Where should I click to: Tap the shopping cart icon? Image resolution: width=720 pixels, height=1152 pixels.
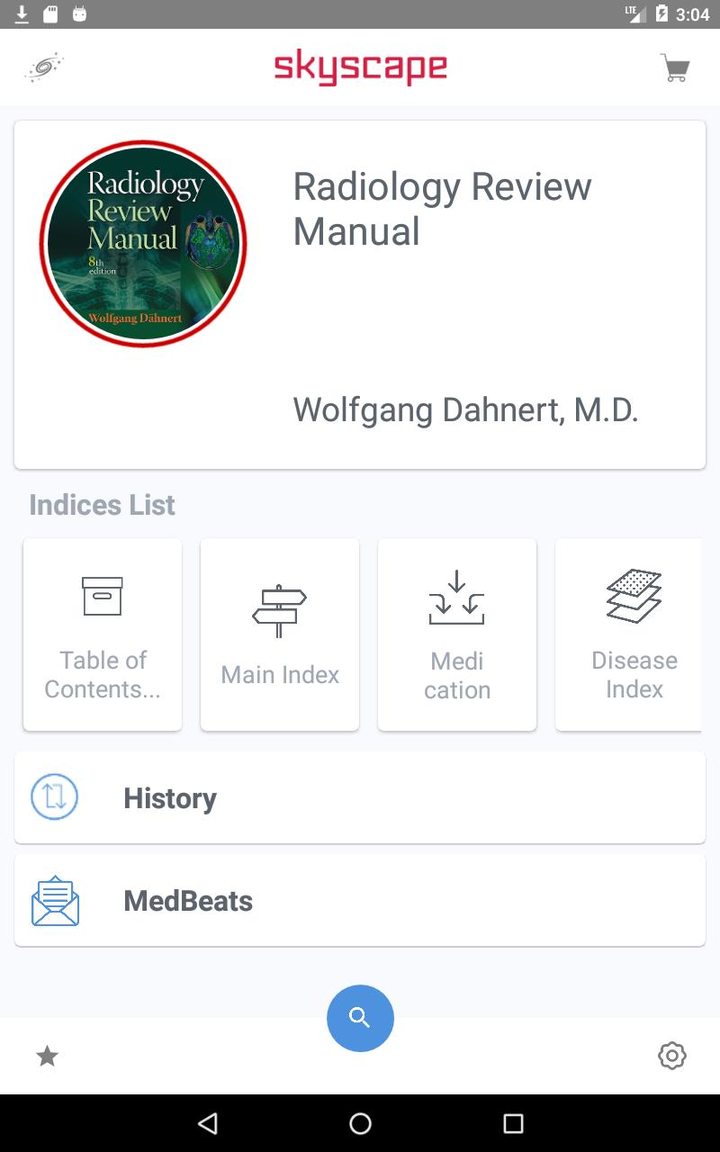(675, 67)
